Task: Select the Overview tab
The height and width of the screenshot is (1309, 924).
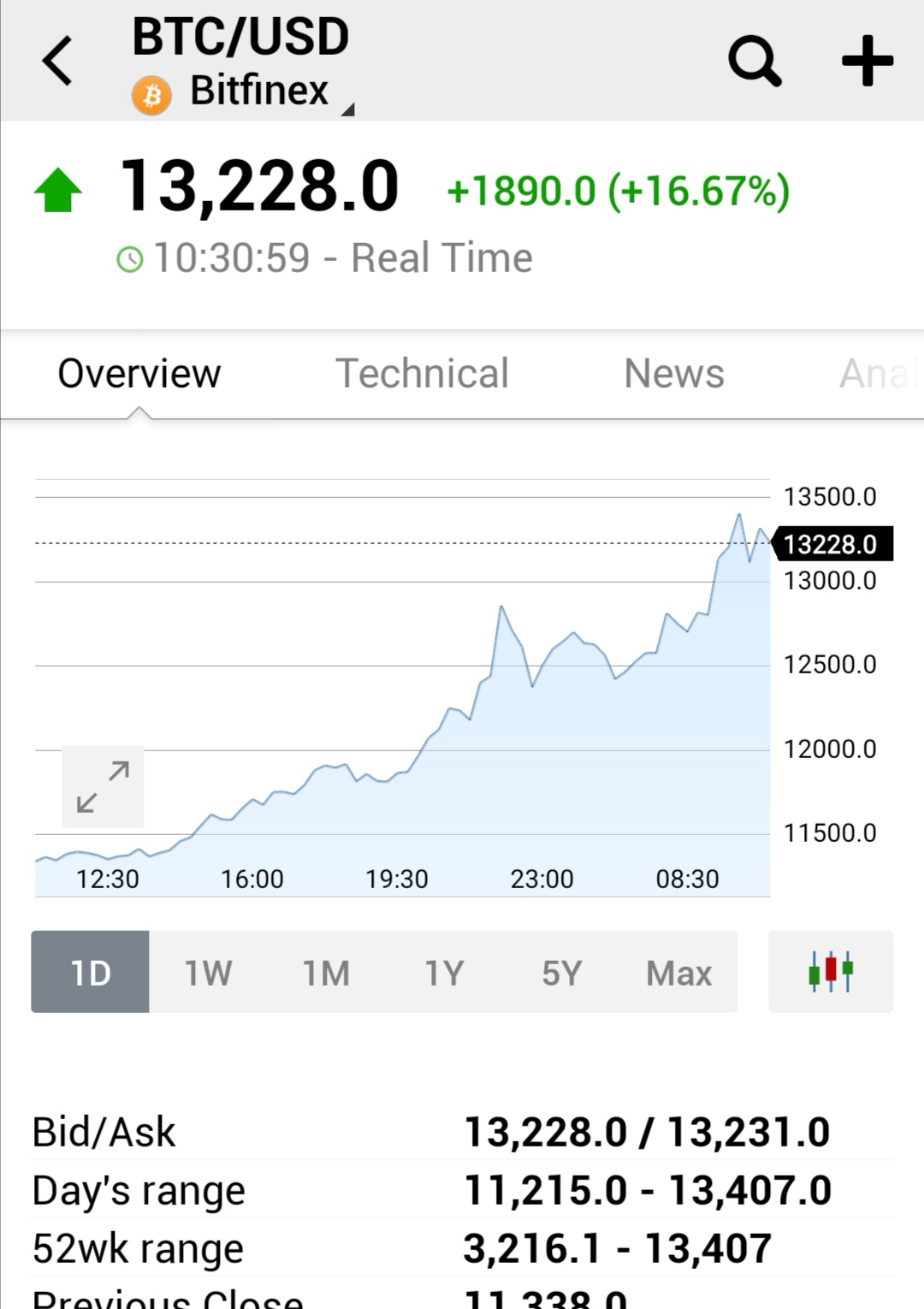Action: tap(139, 374)
